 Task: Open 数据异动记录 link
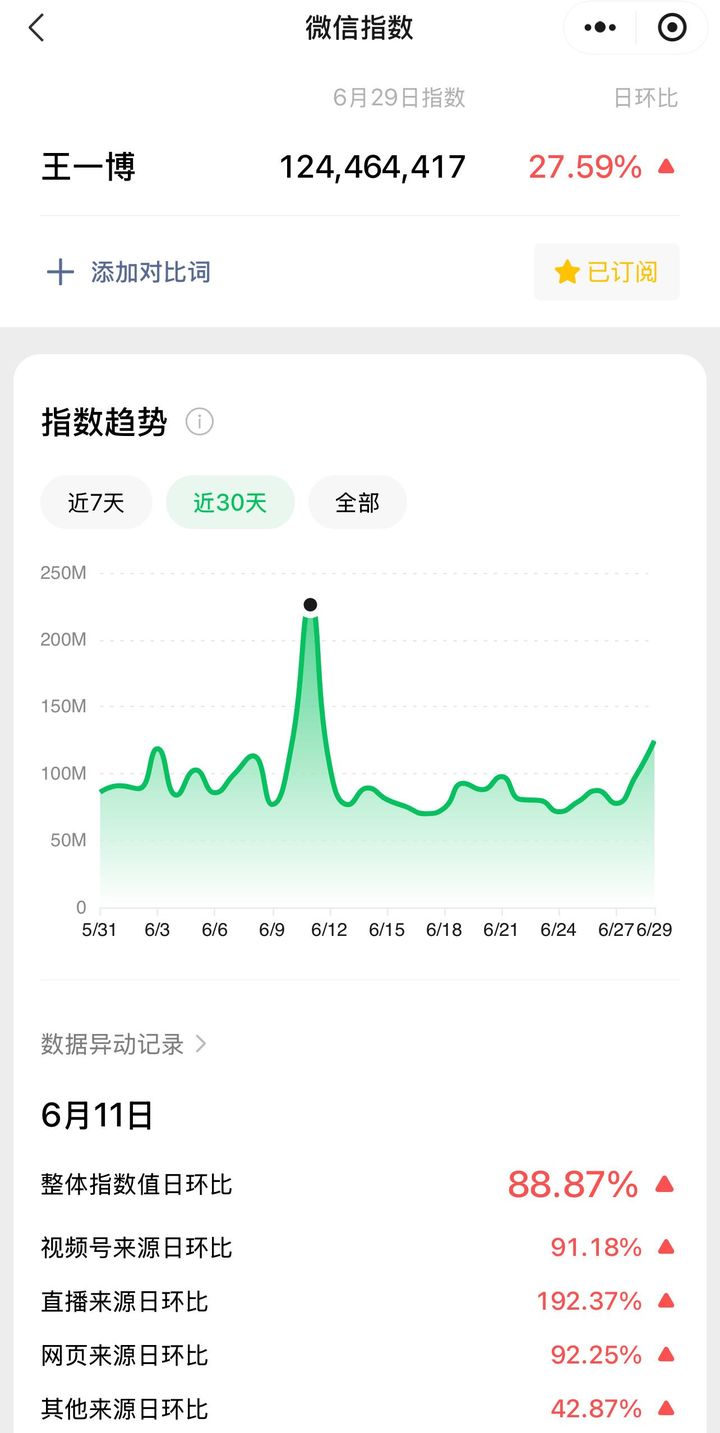pyautogui.click(x=124, y=1044)
